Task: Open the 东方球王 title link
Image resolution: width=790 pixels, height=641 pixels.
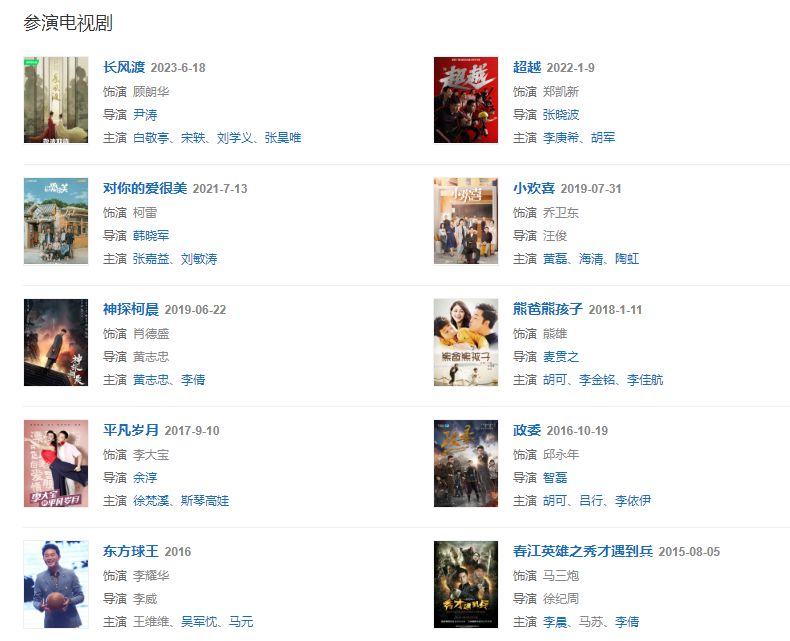Action: point(131,551)
